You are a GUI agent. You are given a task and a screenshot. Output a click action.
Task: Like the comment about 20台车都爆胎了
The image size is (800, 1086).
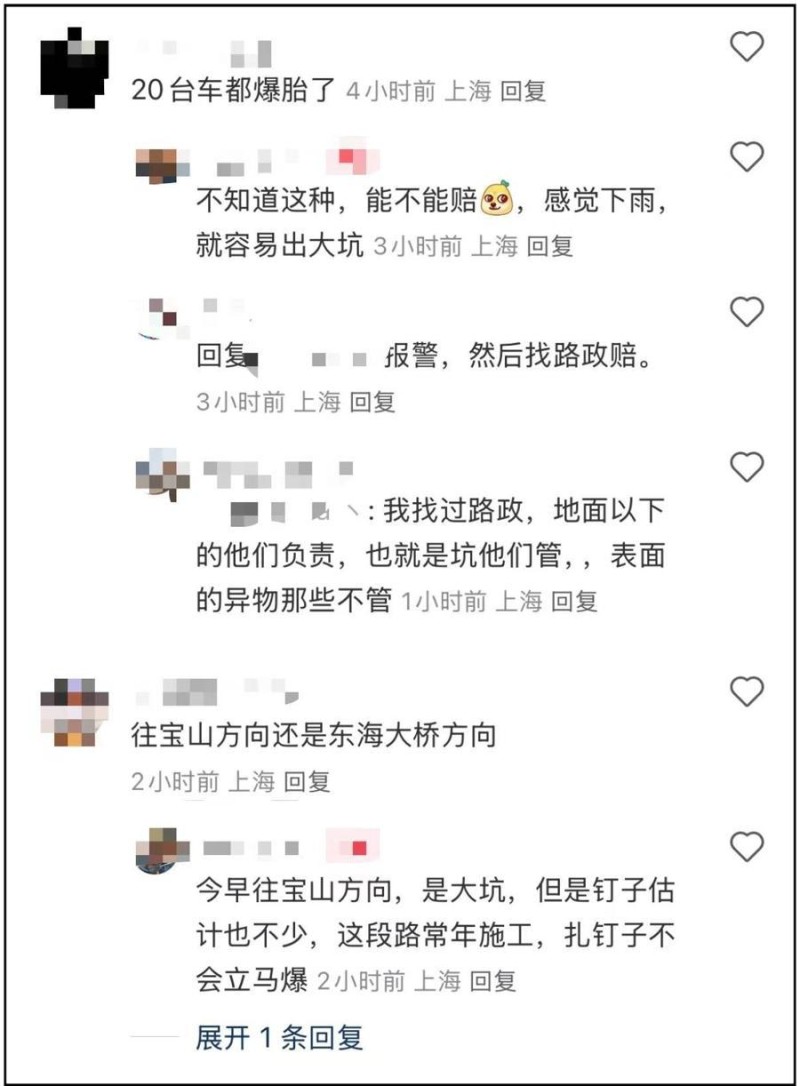746,46
